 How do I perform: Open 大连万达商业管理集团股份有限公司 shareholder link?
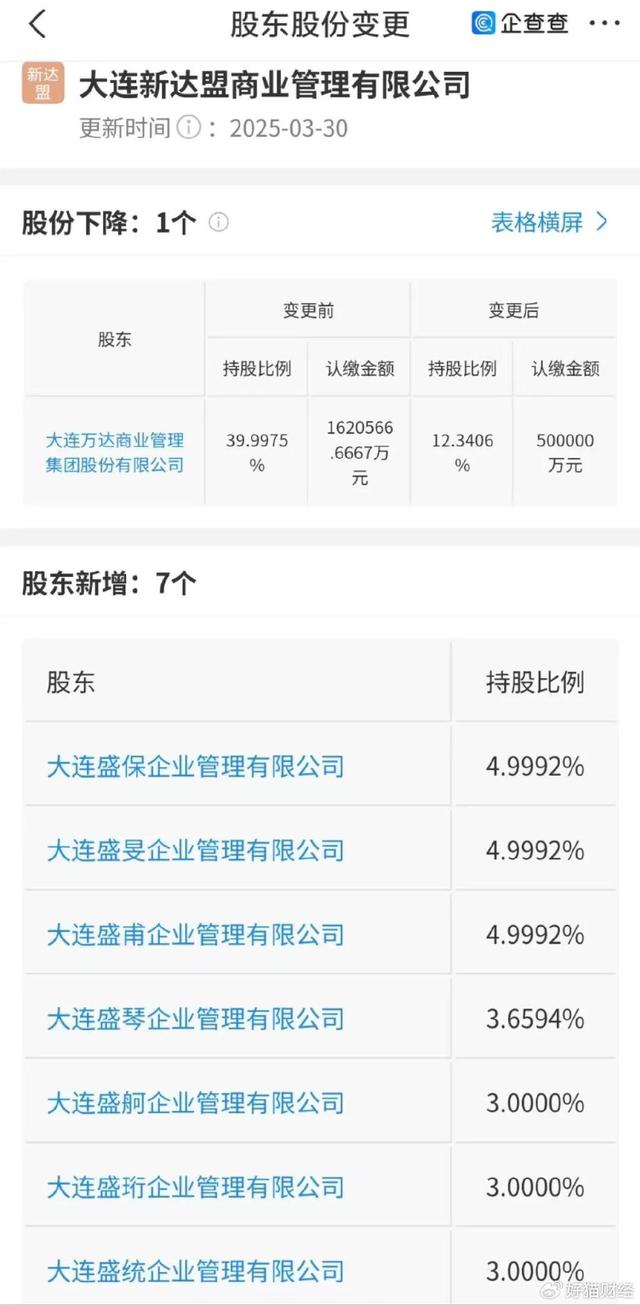(x=115, y=452)
